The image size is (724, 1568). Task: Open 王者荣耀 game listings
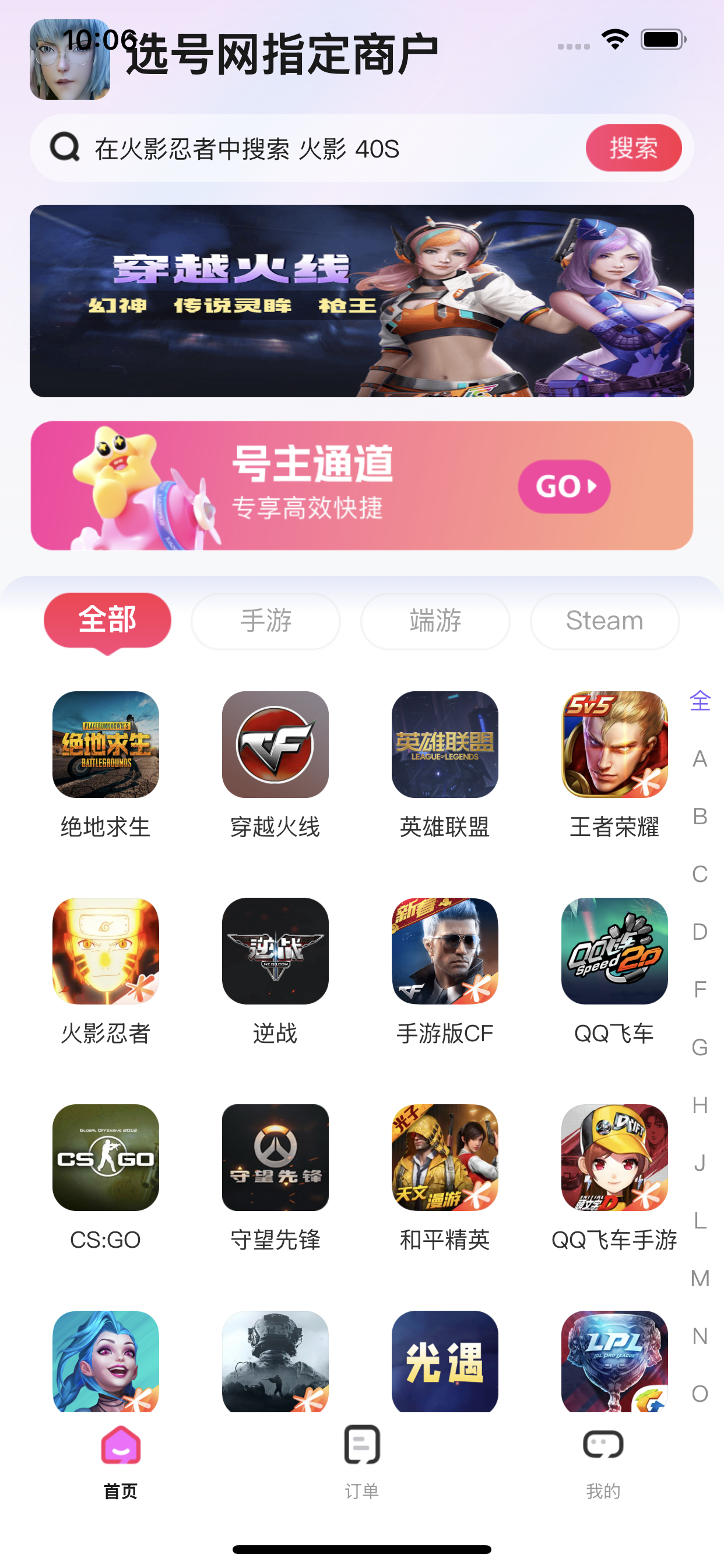(x=614, y=745)
